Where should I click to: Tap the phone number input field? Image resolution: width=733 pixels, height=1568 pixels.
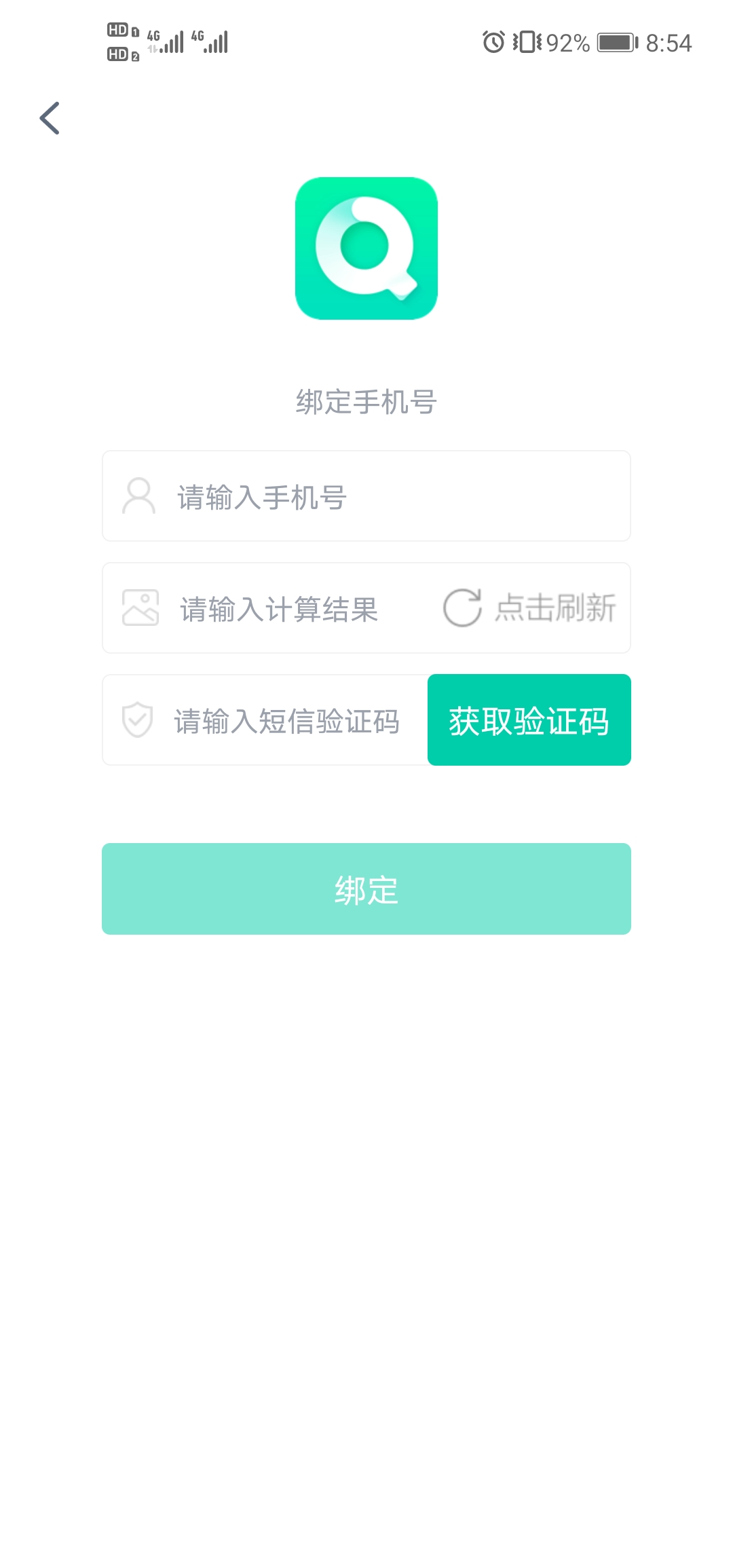click(x=366, y=496)
